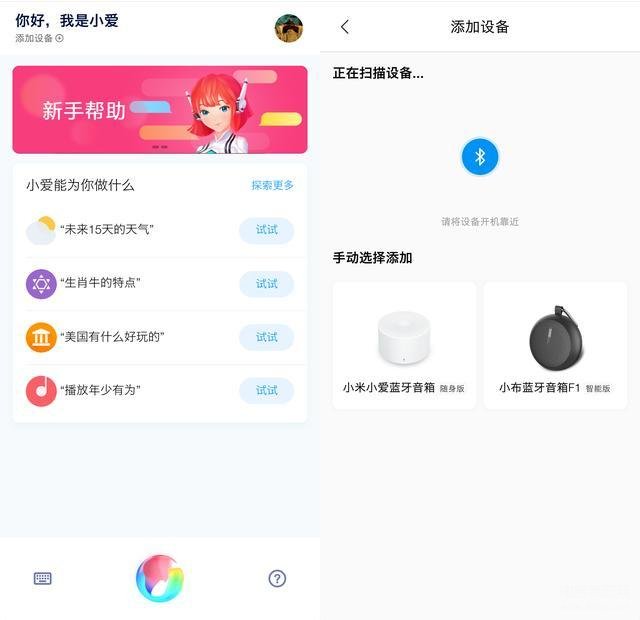This screenshot has width=640, height=620.
Task: Open the help question mark icon
Action: (x=277, y=578)
